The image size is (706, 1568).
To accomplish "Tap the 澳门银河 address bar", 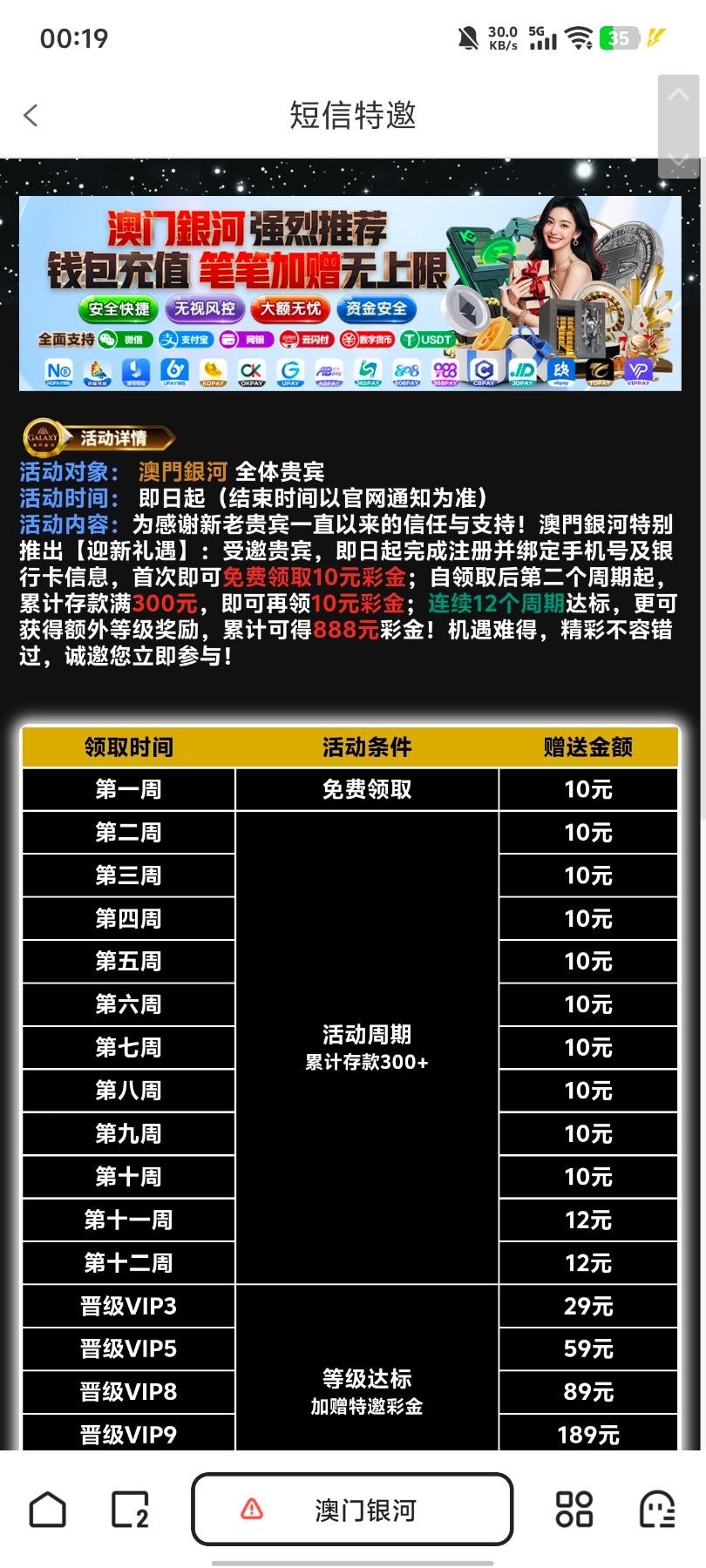I will pyautogui.click(x=352, y=1510).
